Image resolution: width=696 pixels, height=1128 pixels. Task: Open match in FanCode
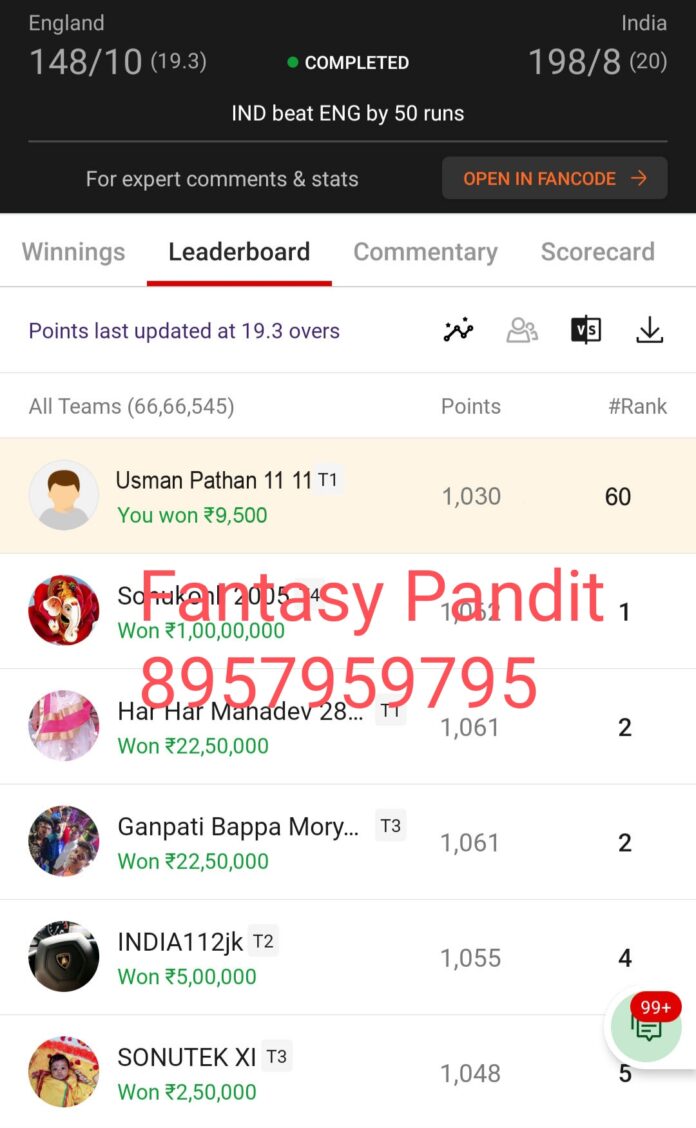click(x=554, y=179)
